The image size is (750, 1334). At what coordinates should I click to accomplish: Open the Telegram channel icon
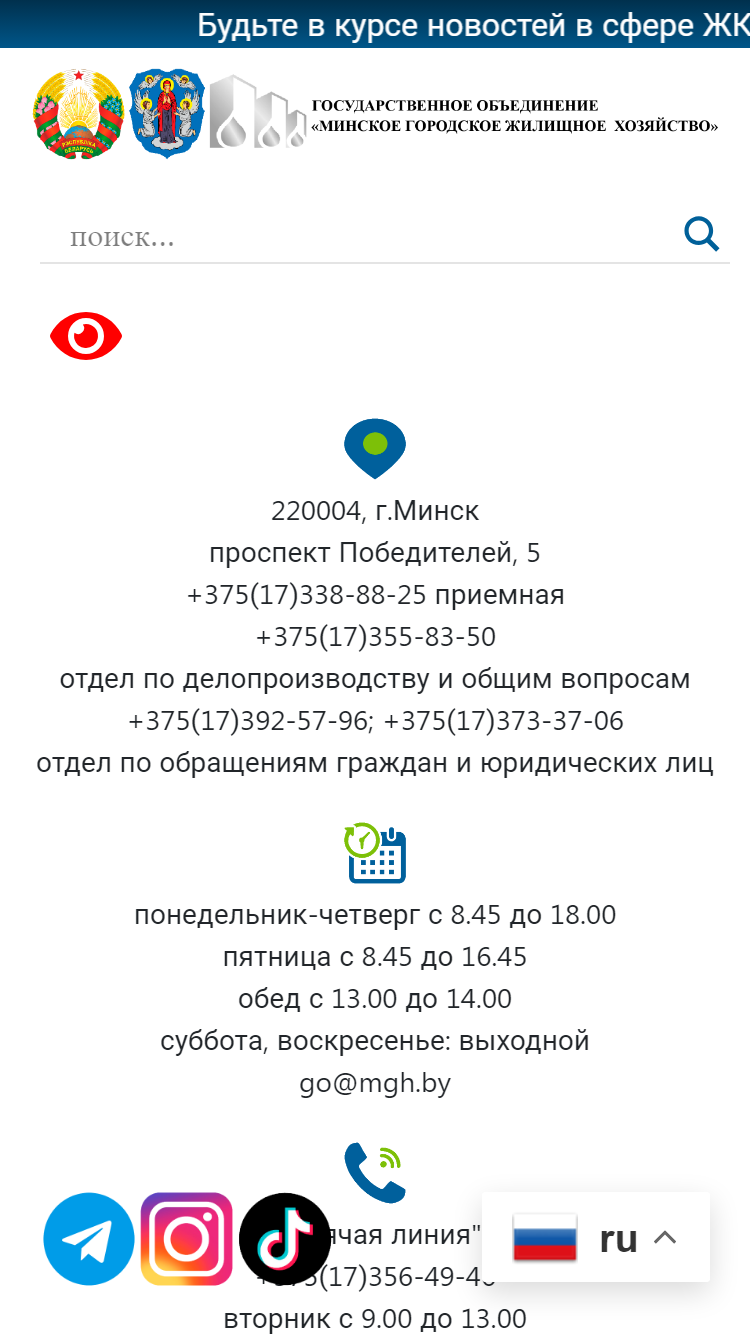[x=88, y=1238]
